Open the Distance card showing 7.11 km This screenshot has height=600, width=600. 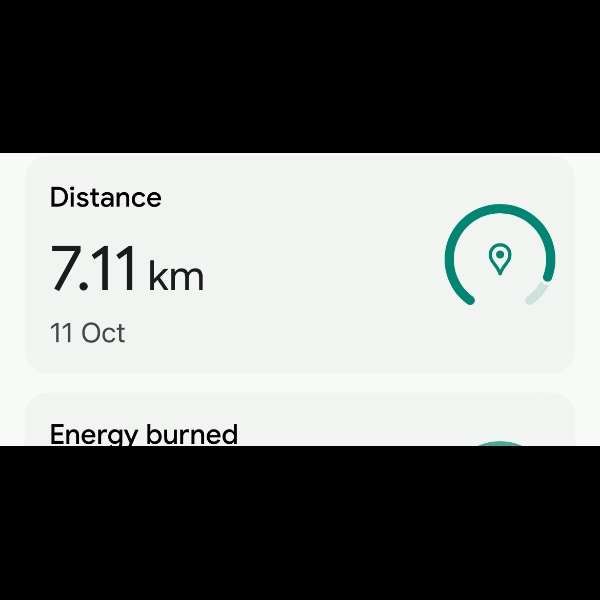(299, 265)
